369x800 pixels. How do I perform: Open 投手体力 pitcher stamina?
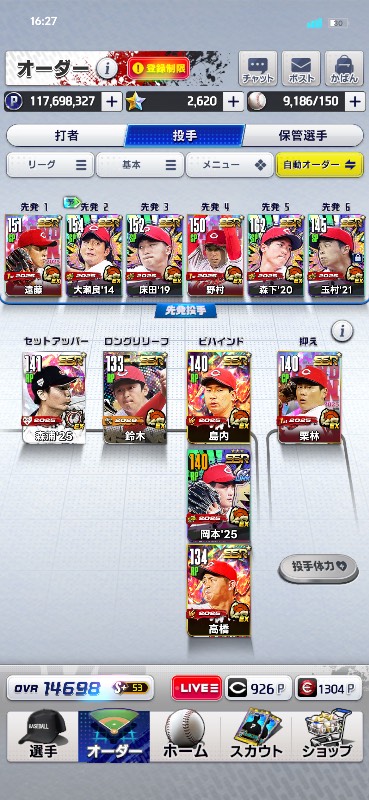[x=319, y=566]
